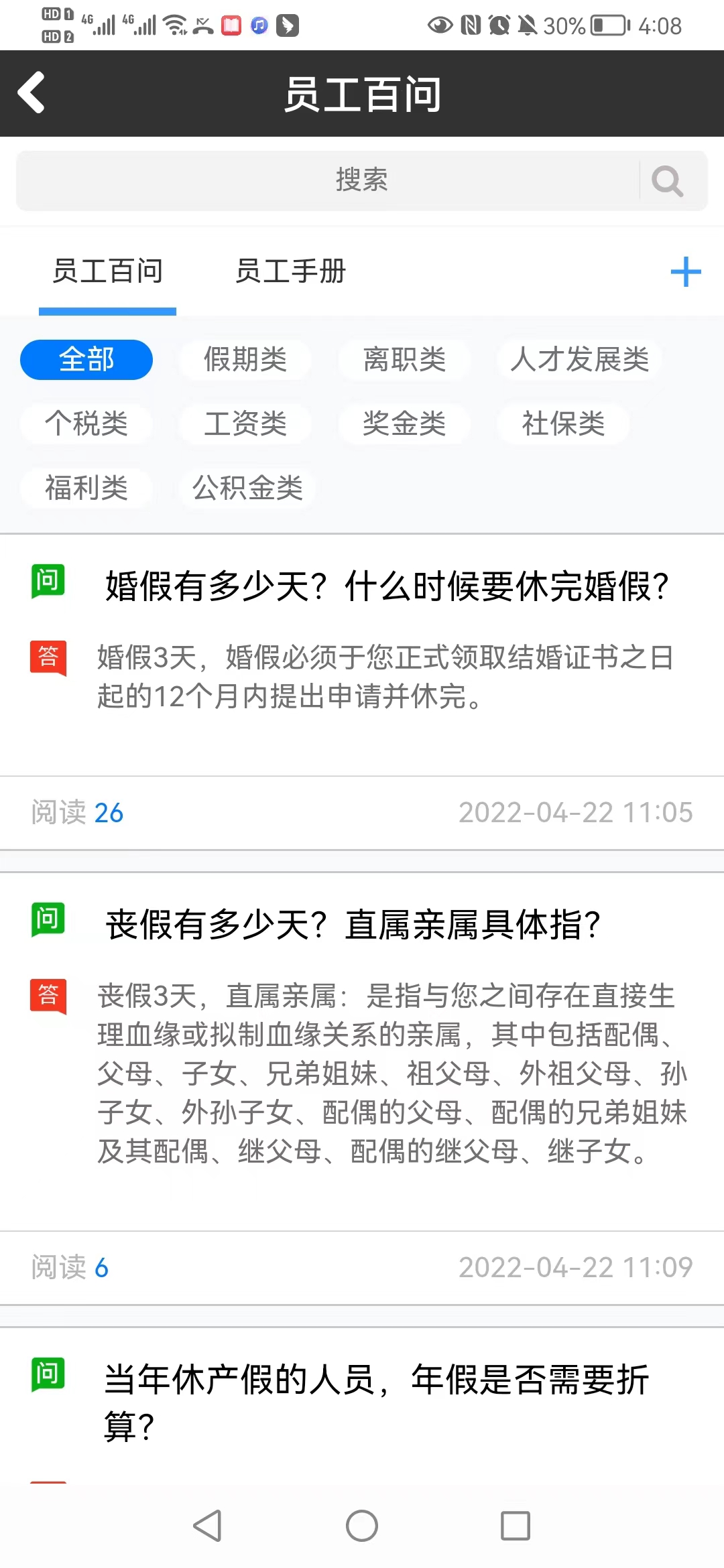This screenshot has width=724, height=1568.
Task: Open the 婚假有多少天 question
Action: [387, 586]
